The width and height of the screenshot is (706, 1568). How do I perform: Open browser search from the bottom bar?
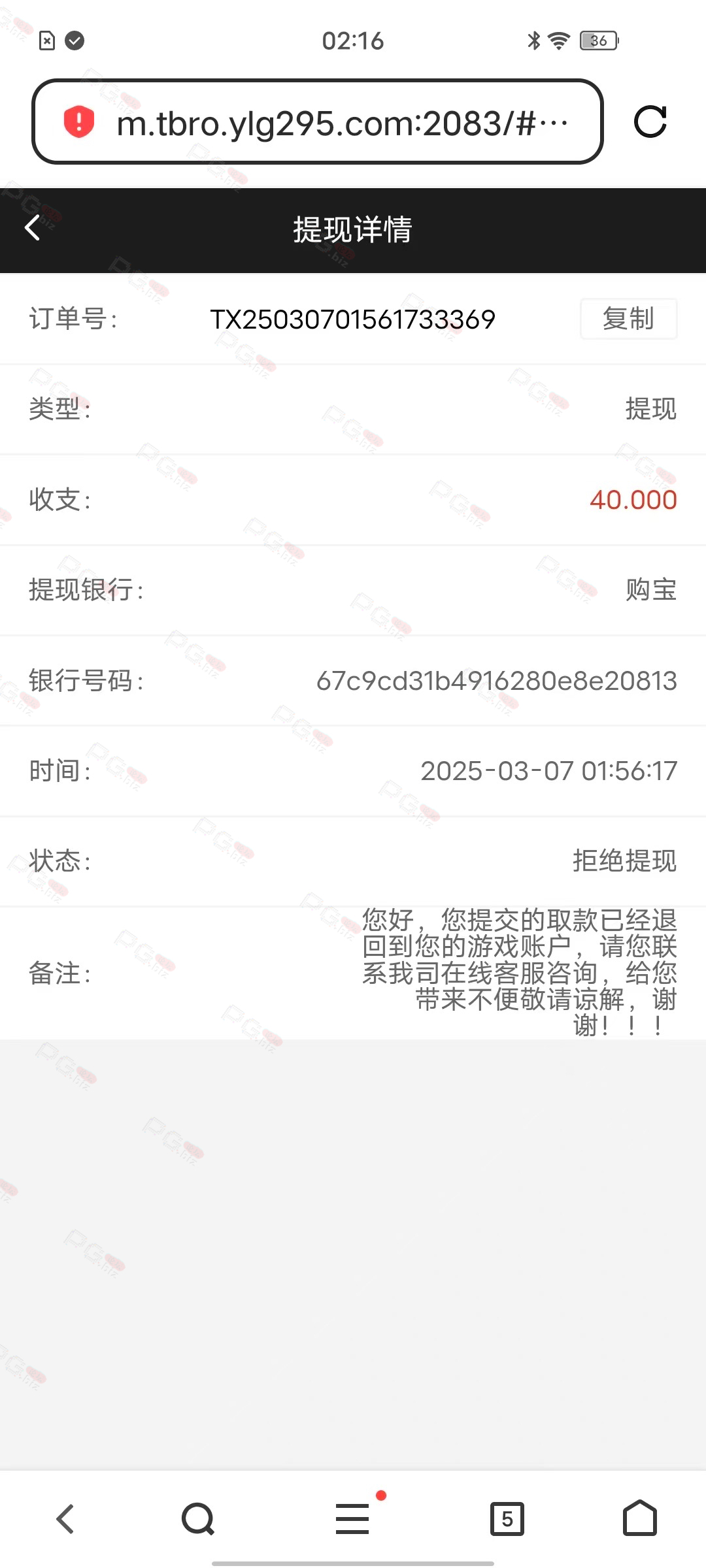[198, 1519]
